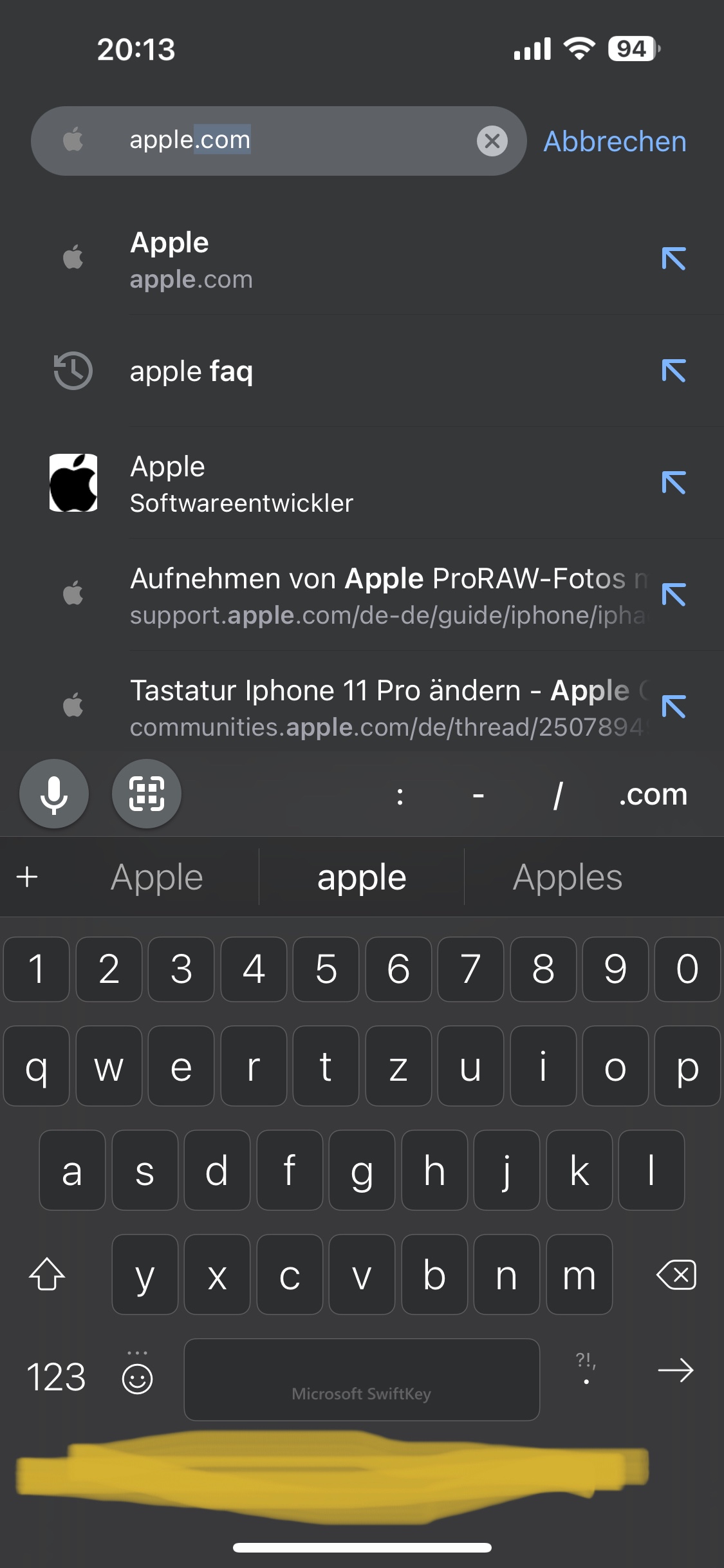This screenshot has width=724, height=1568.
Task: Tap Abbrechen to cancel the search
Action: point(615,142)
